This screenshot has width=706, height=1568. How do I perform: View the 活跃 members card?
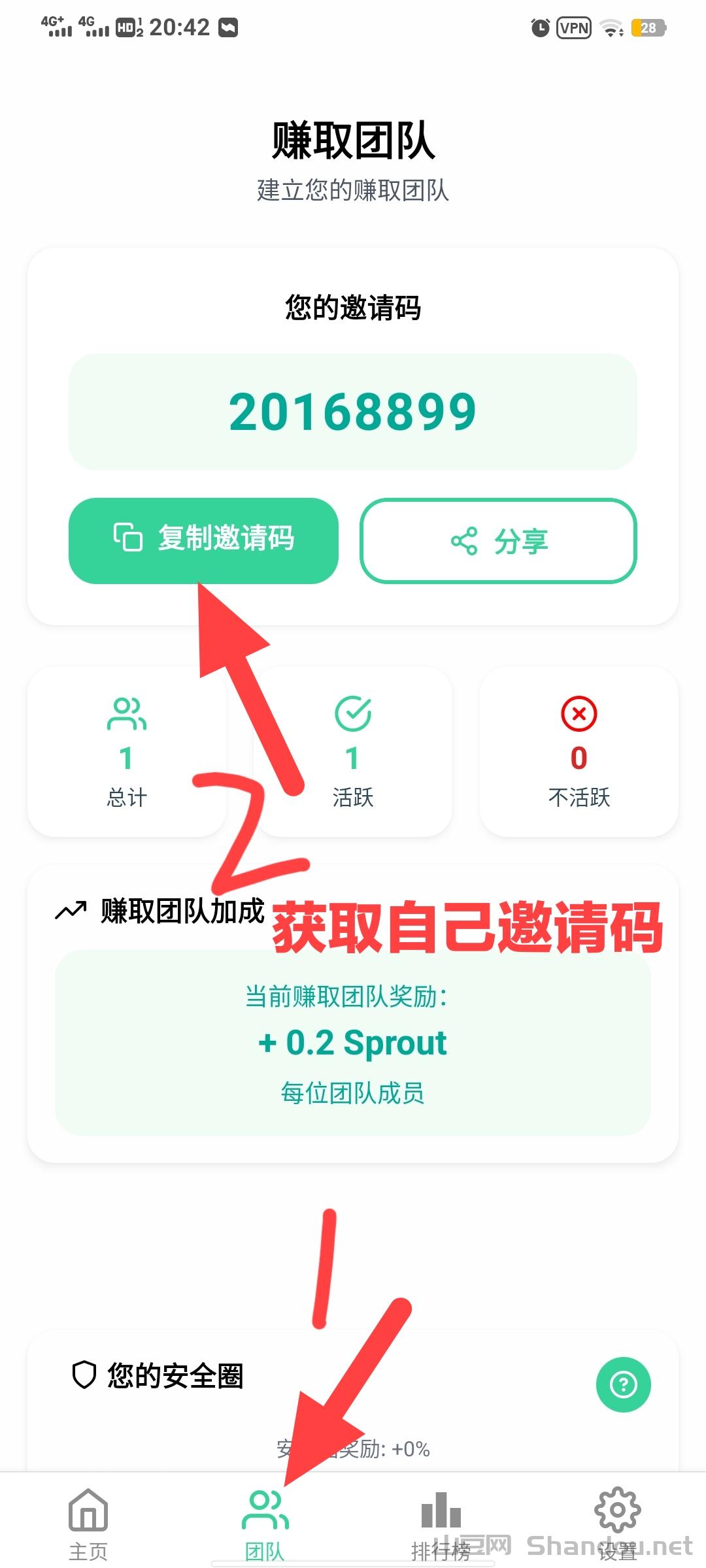[x=366, y=751]
